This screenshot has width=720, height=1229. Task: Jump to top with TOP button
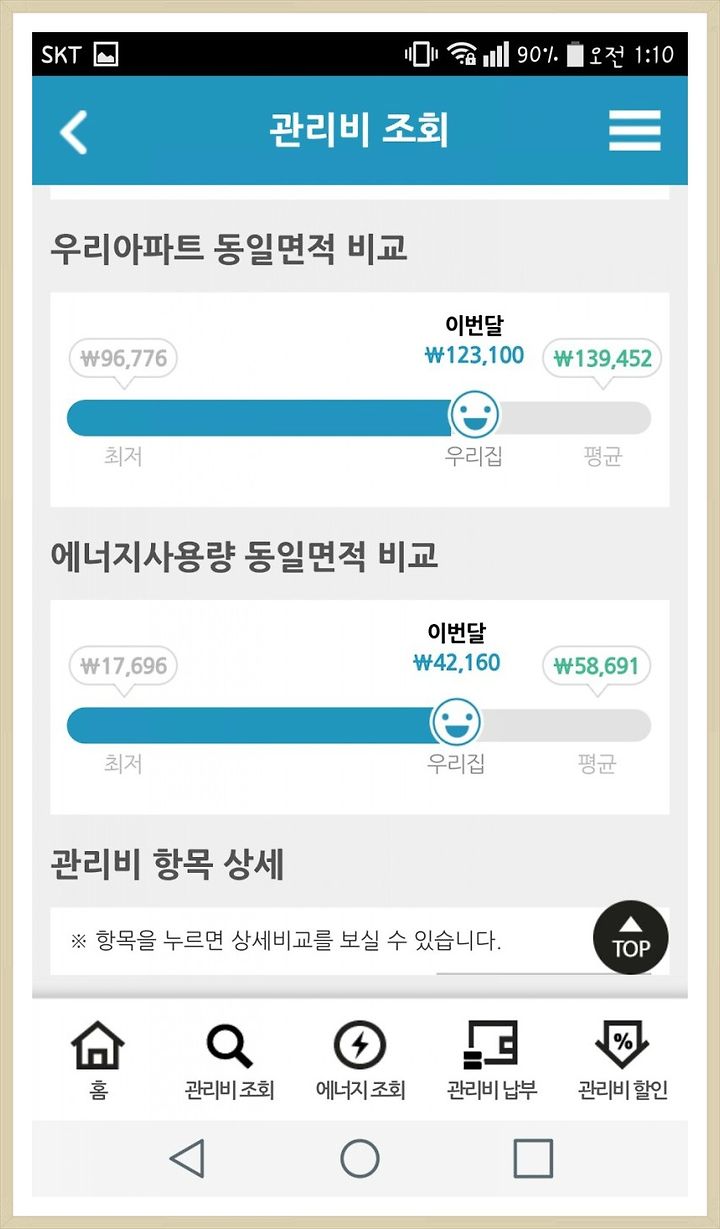[x=630, y=938]
